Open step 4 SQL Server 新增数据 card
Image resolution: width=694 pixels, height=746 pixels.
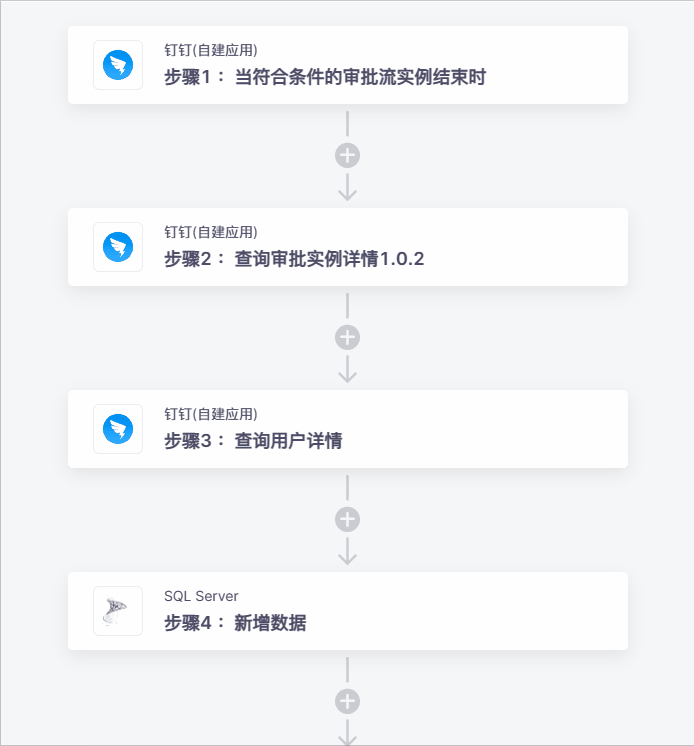point(347,611)
